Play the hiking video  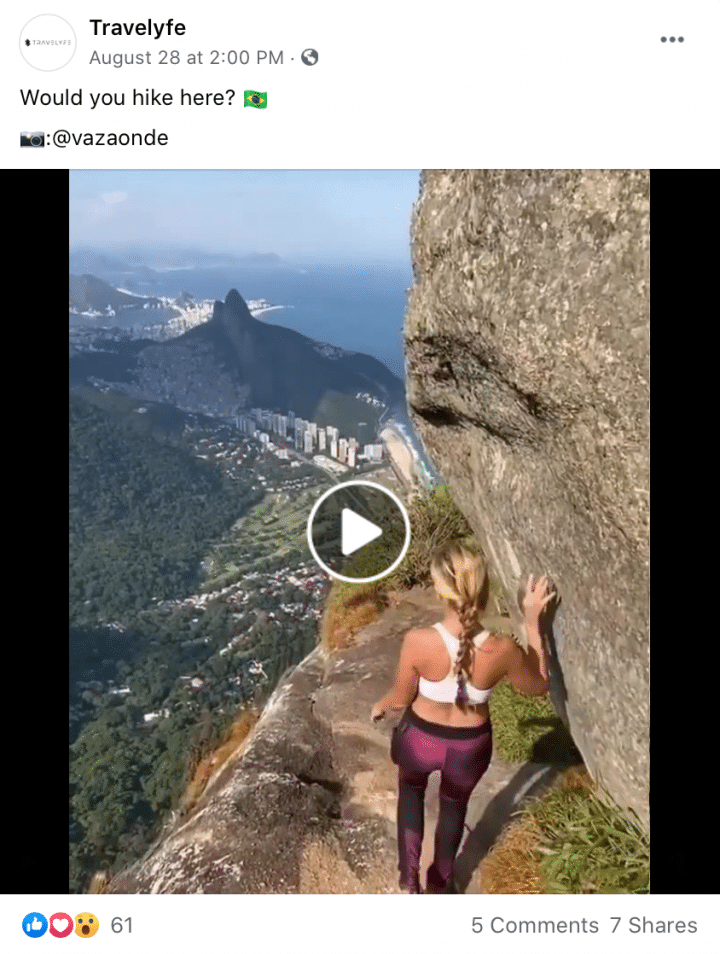tap(358, 532)
